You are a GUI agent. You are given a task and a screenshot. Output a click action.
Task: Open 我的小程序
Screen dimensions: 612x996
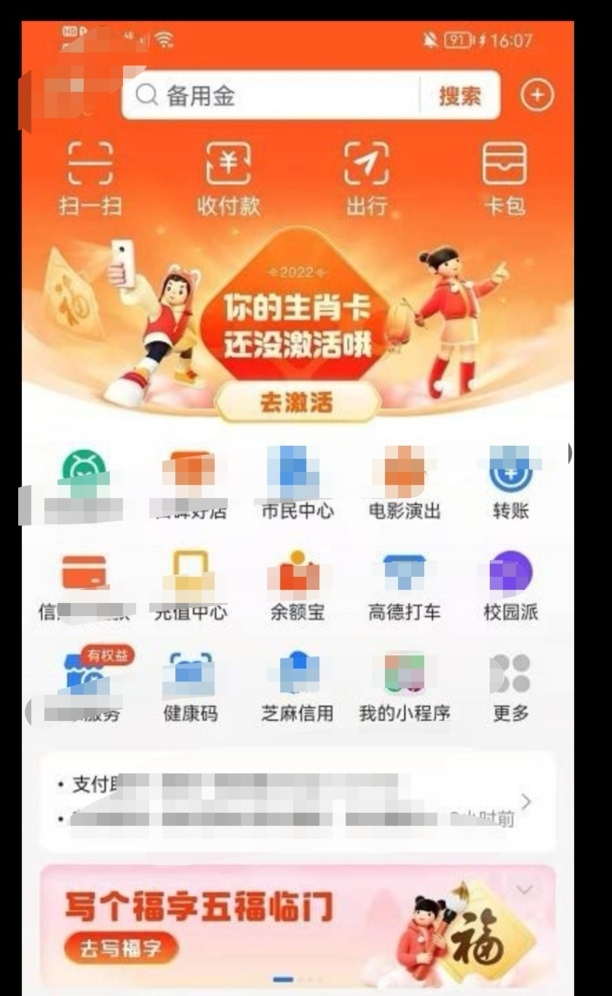pos(405,688)
